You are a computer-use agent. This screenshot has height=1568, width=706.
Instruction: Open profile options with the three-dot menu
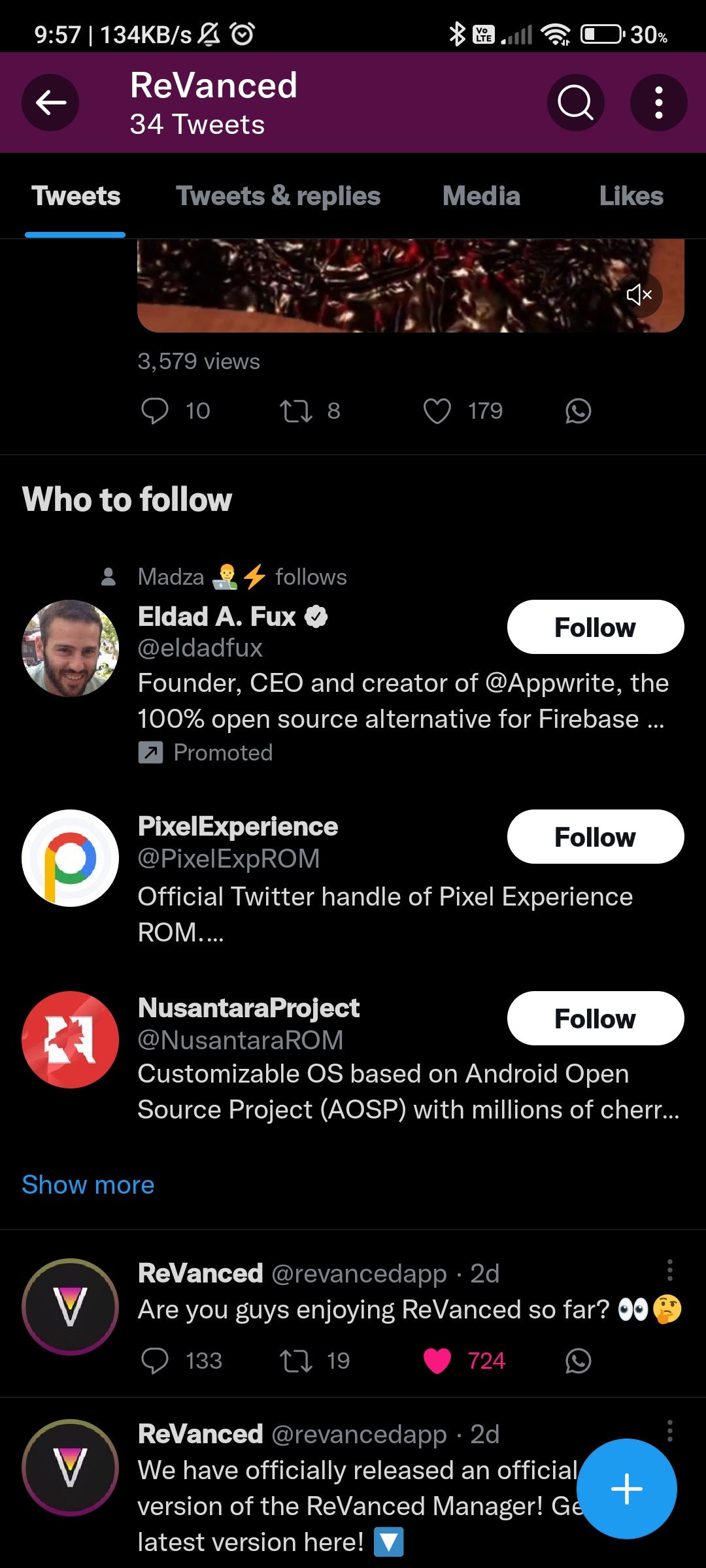pyautogui.click(x=658, y=102)
